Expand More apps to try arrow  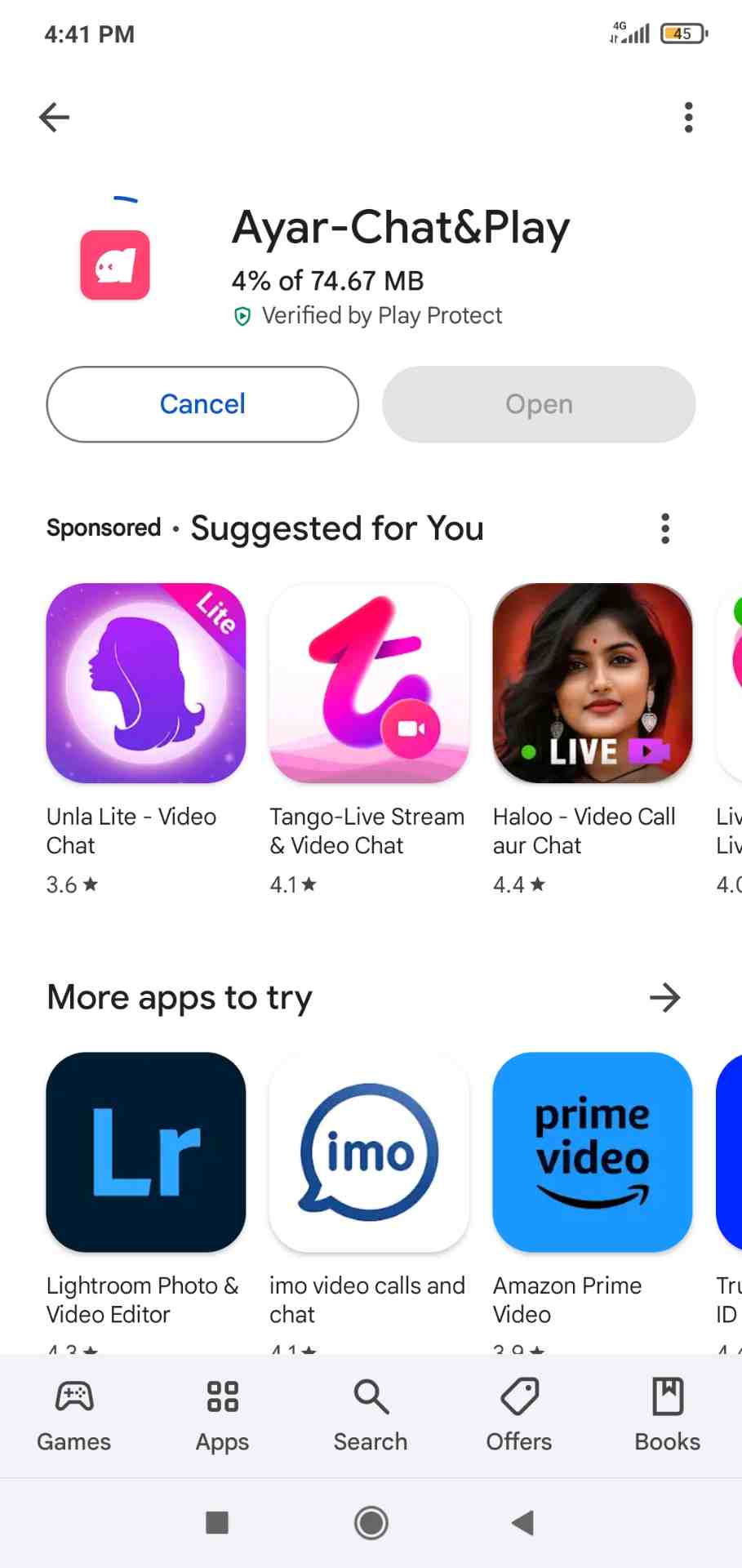pos(664,997)
